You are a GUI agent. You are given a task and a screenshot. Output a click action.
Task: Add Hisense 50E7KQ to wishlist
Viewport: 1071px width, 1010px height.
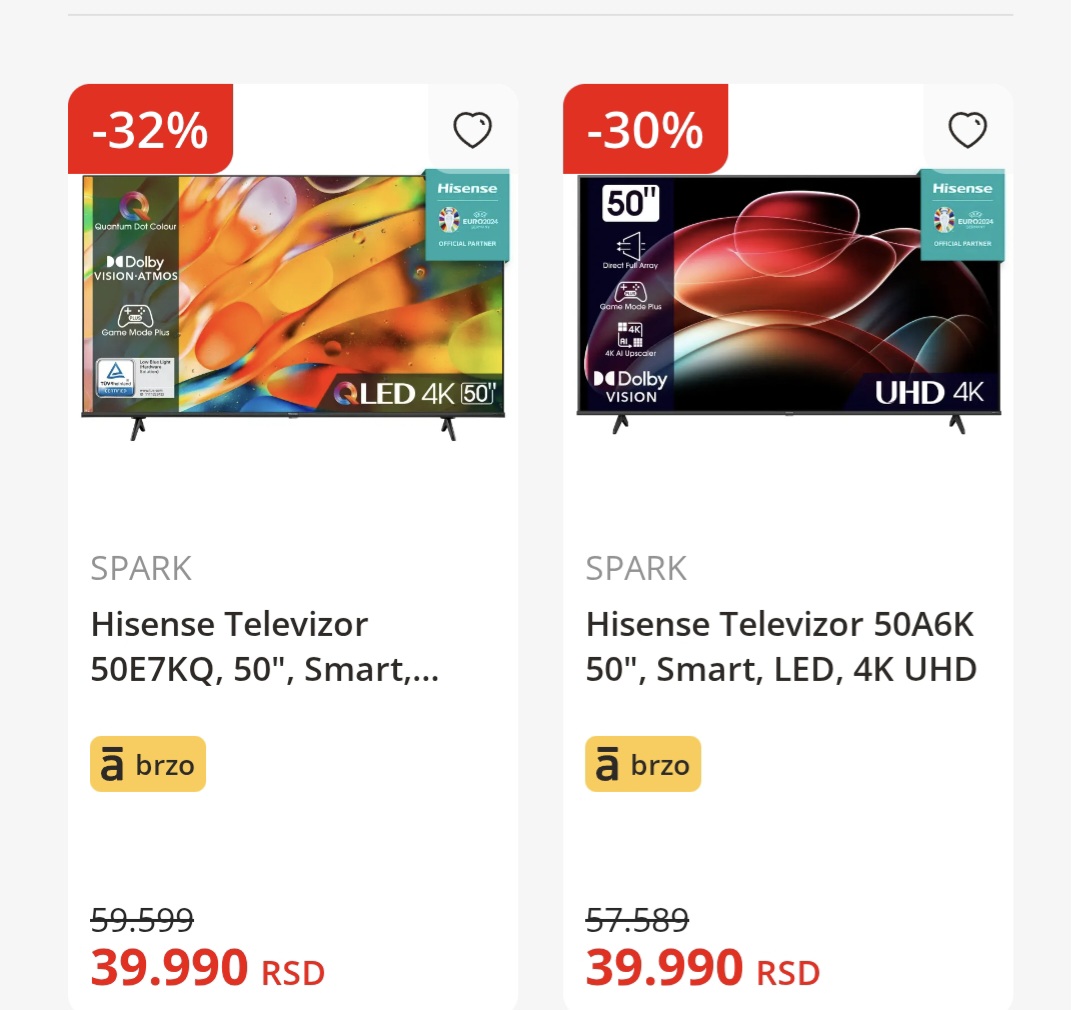tap(472, 130)
